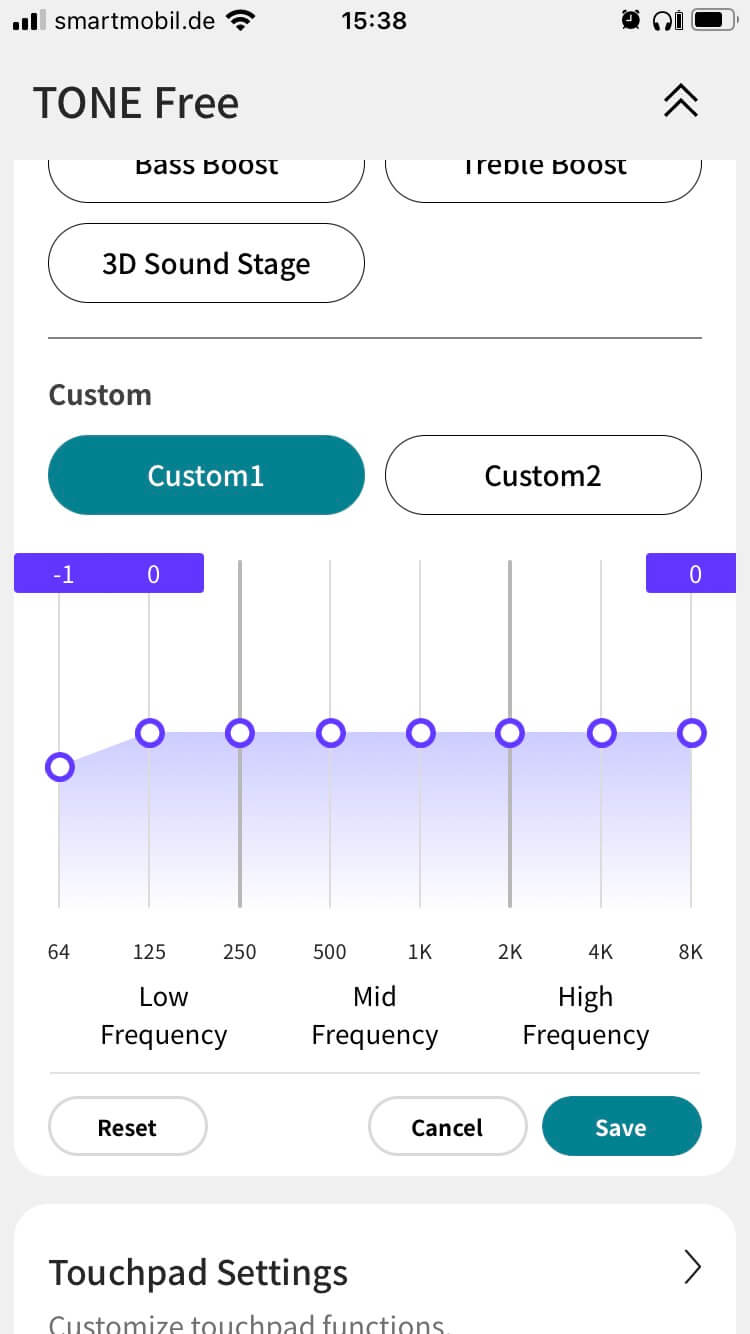Tap the 8K slider handle

pos(691,733)
